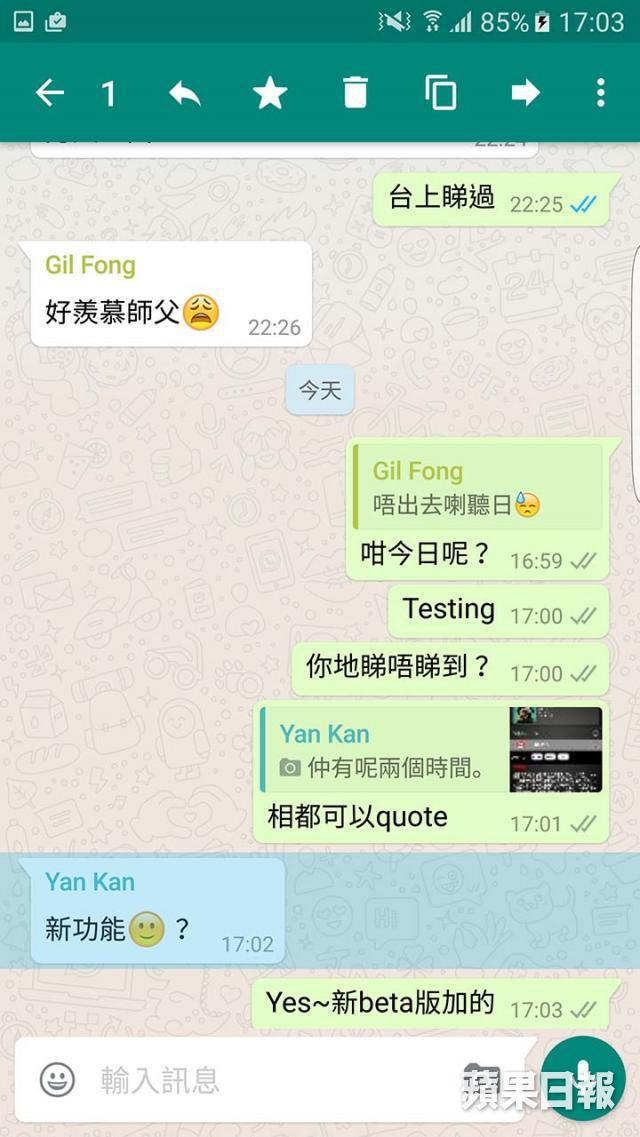Jump to quoted Gil Fong message

[478, 487]
